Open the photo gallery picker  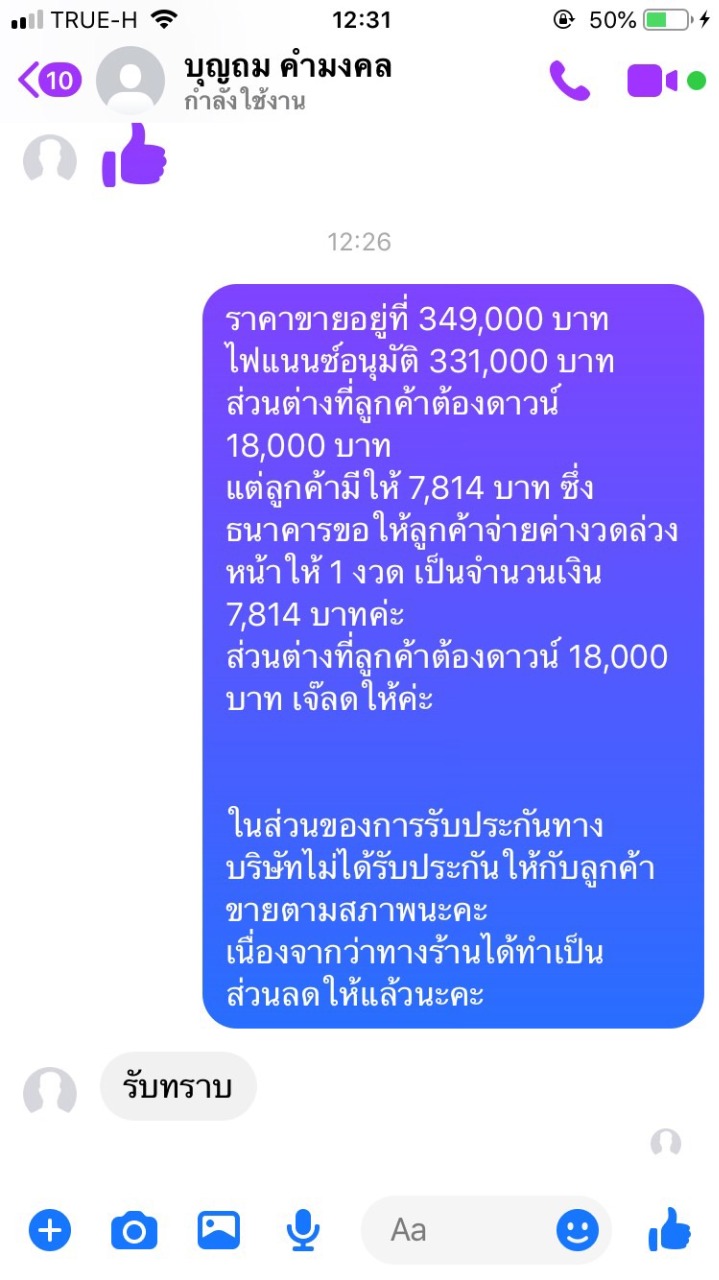(218, 1229)
